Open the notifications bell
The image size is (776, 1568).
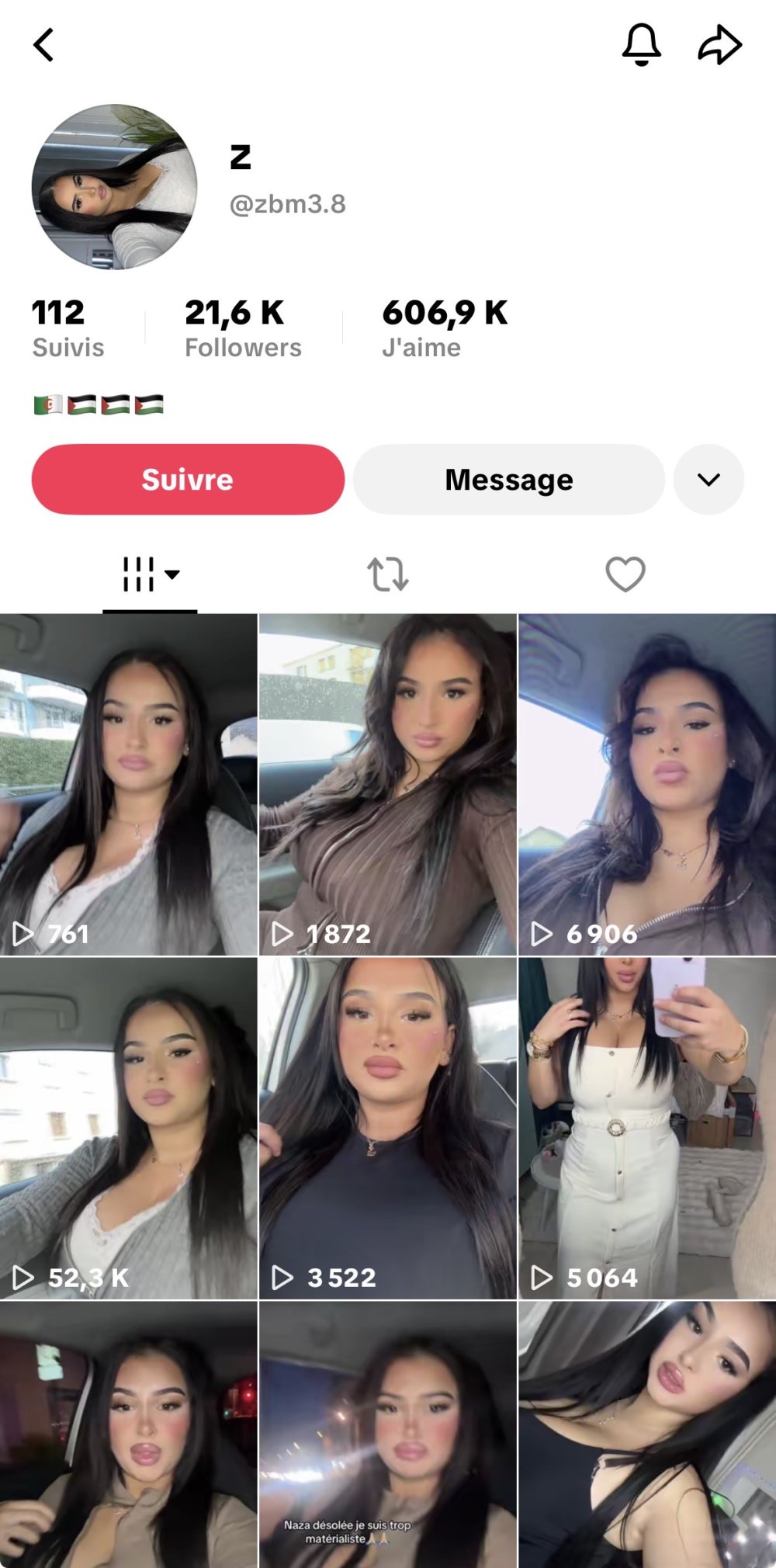point(641,44)
